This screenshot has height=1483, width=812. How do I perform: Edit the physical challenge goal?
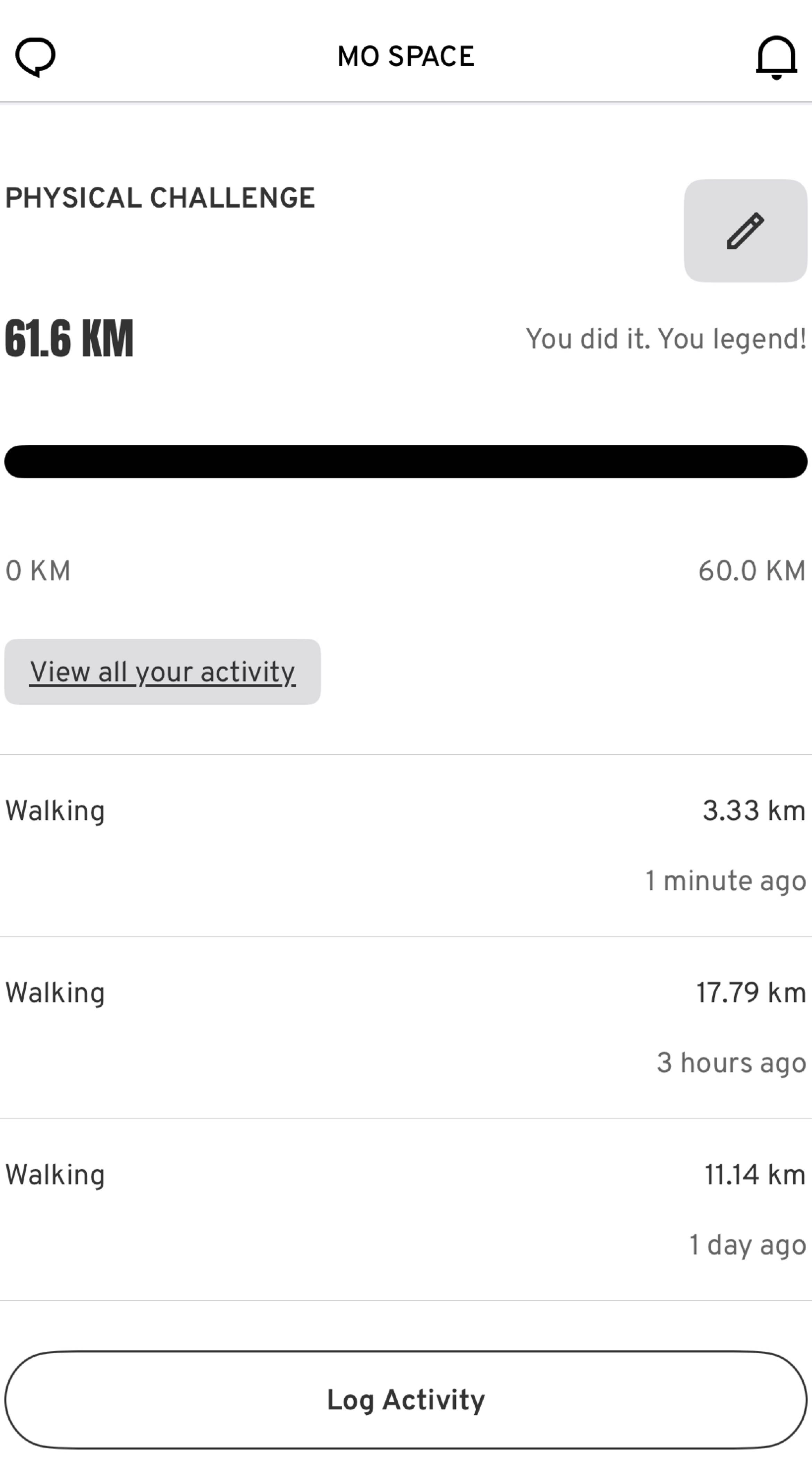tap(745, 231)
